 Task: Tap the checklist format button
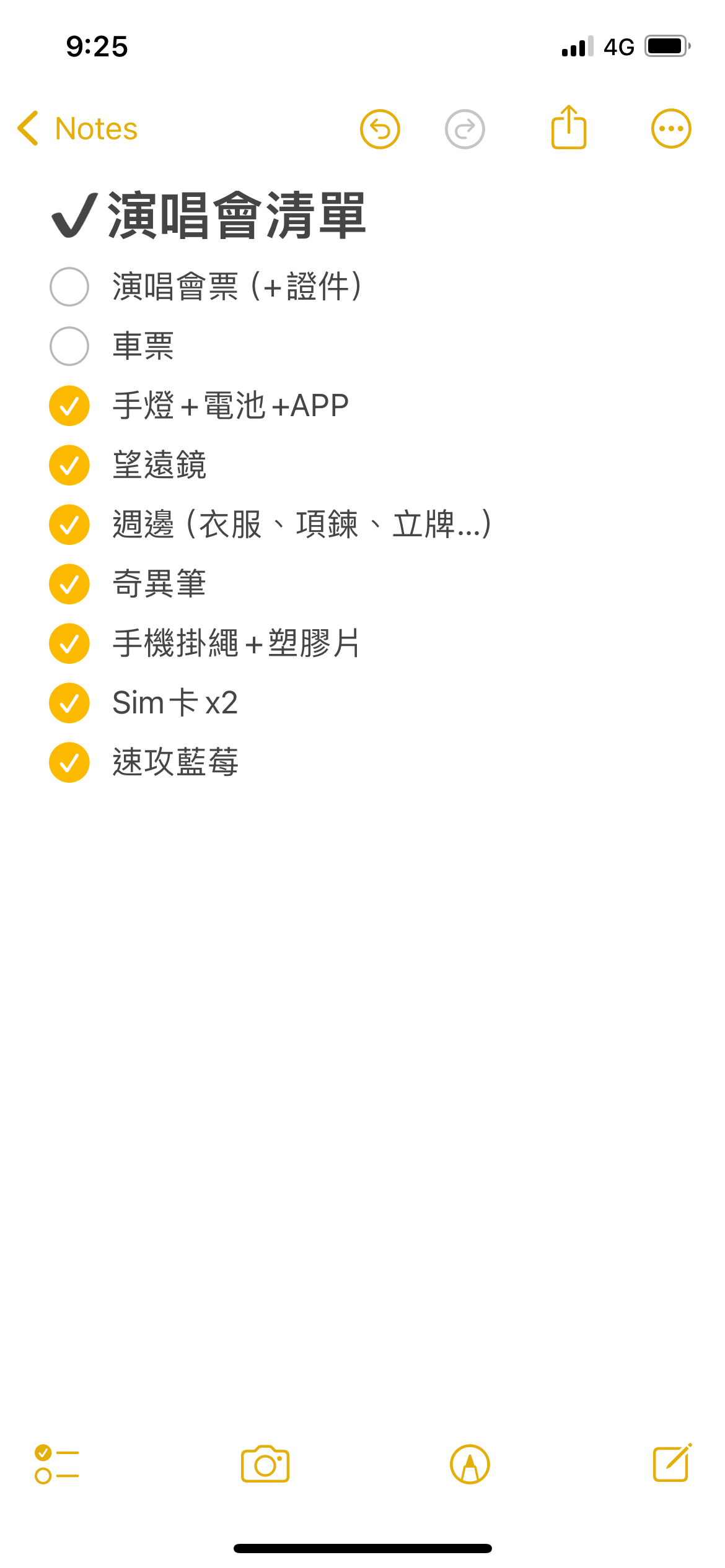(57, 1464)
